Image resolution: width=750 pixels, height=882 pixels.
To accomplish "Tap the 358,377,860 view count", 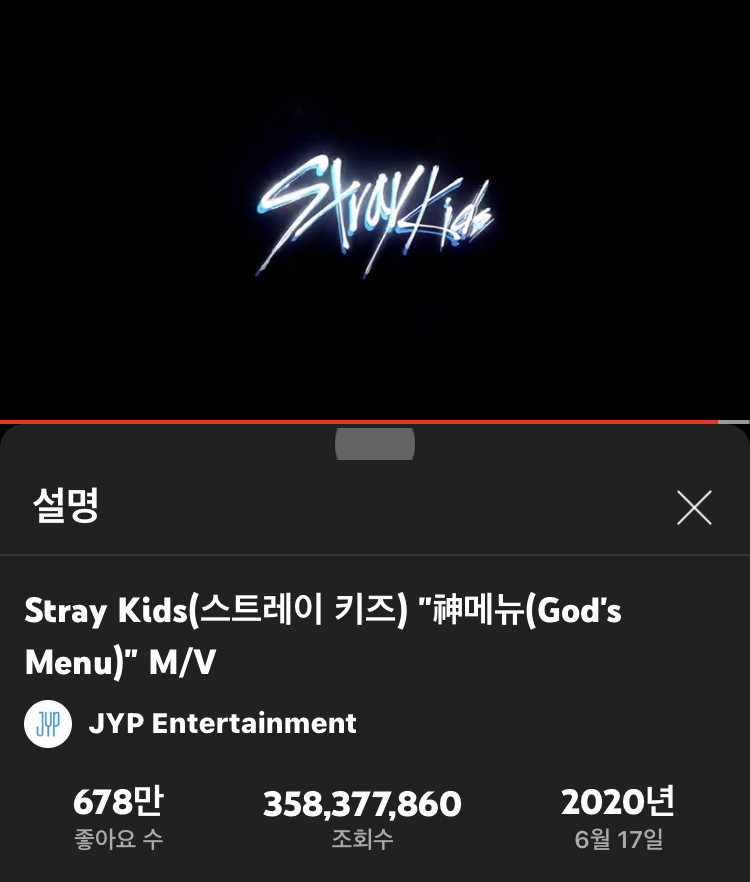I will (x=361, y=804).
